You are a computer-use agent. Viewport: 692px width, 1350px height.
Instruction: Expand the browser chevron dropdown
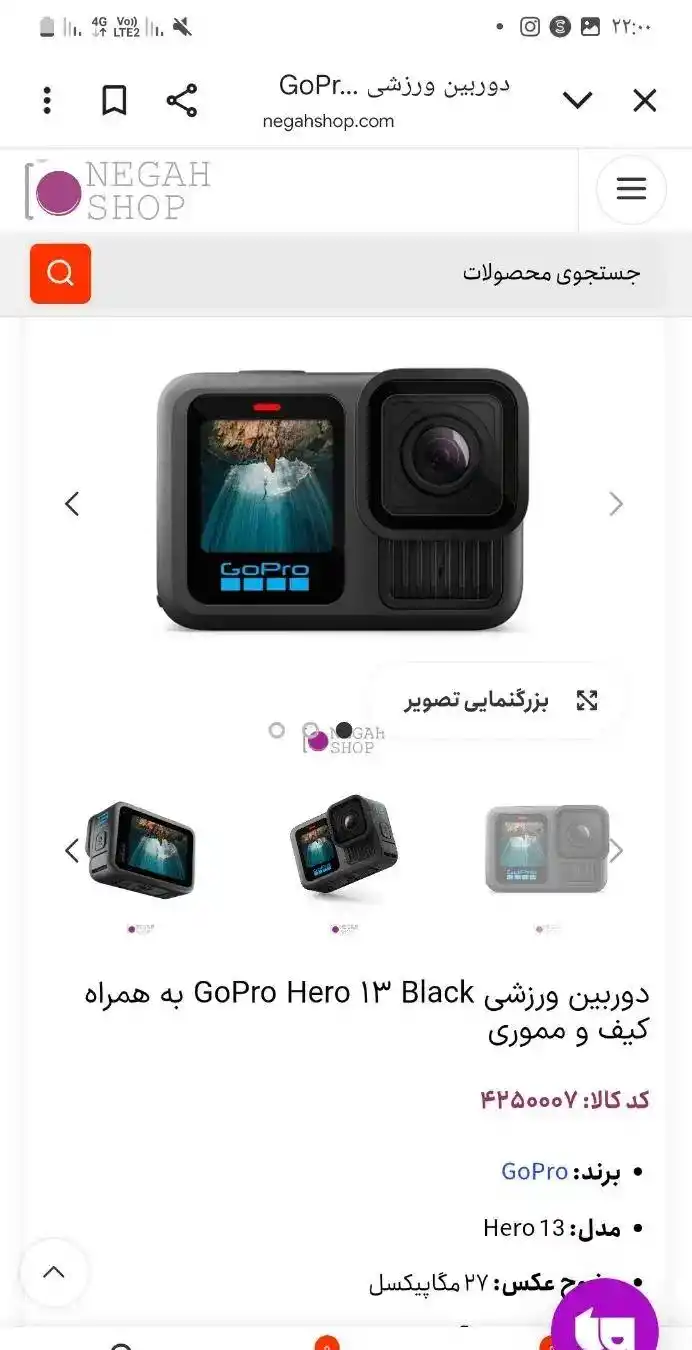pyautogui.click(x=577, y=100)
